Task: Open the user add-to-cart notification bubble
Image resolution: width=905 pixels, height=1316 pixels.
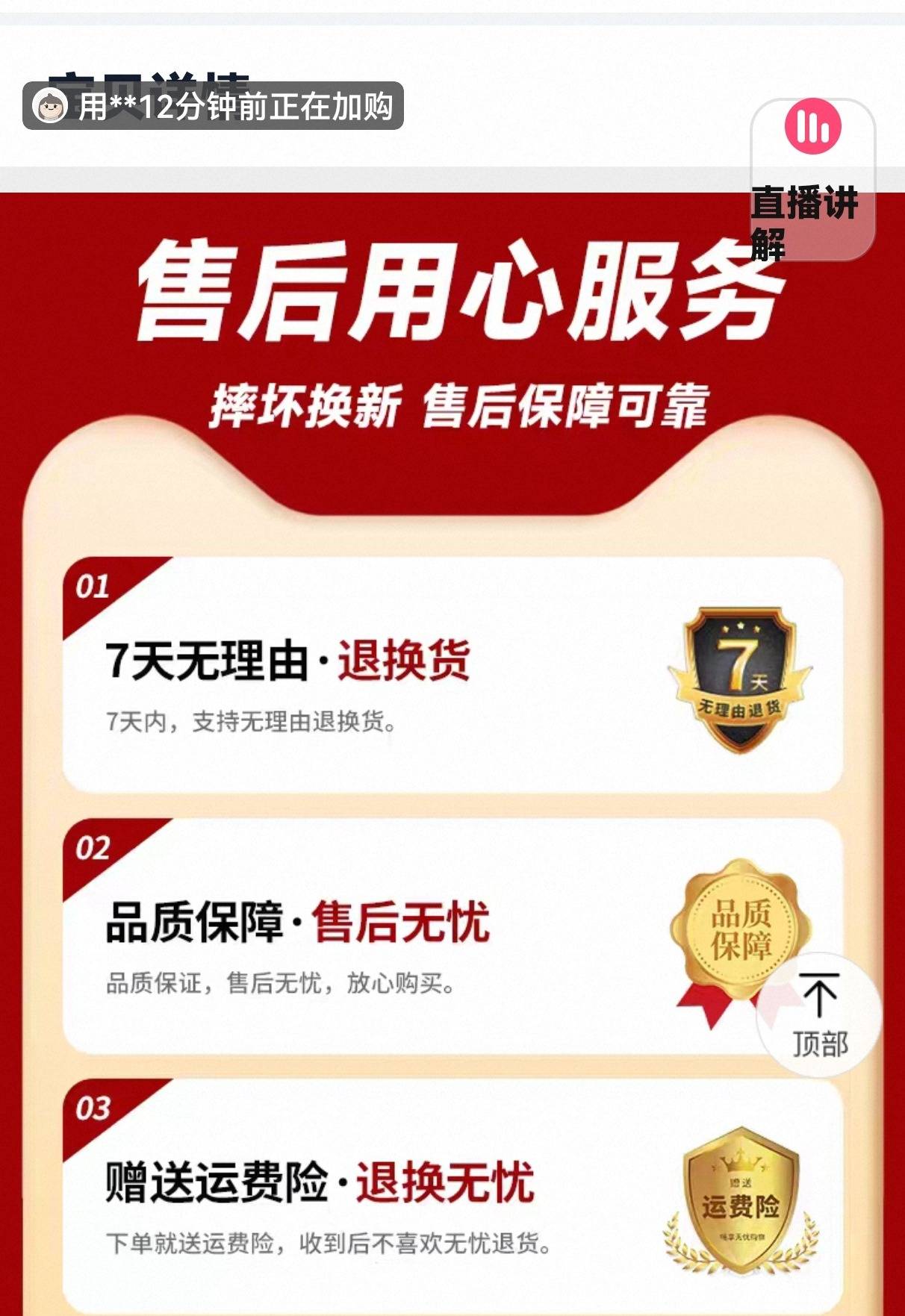Action: (214, 106)
